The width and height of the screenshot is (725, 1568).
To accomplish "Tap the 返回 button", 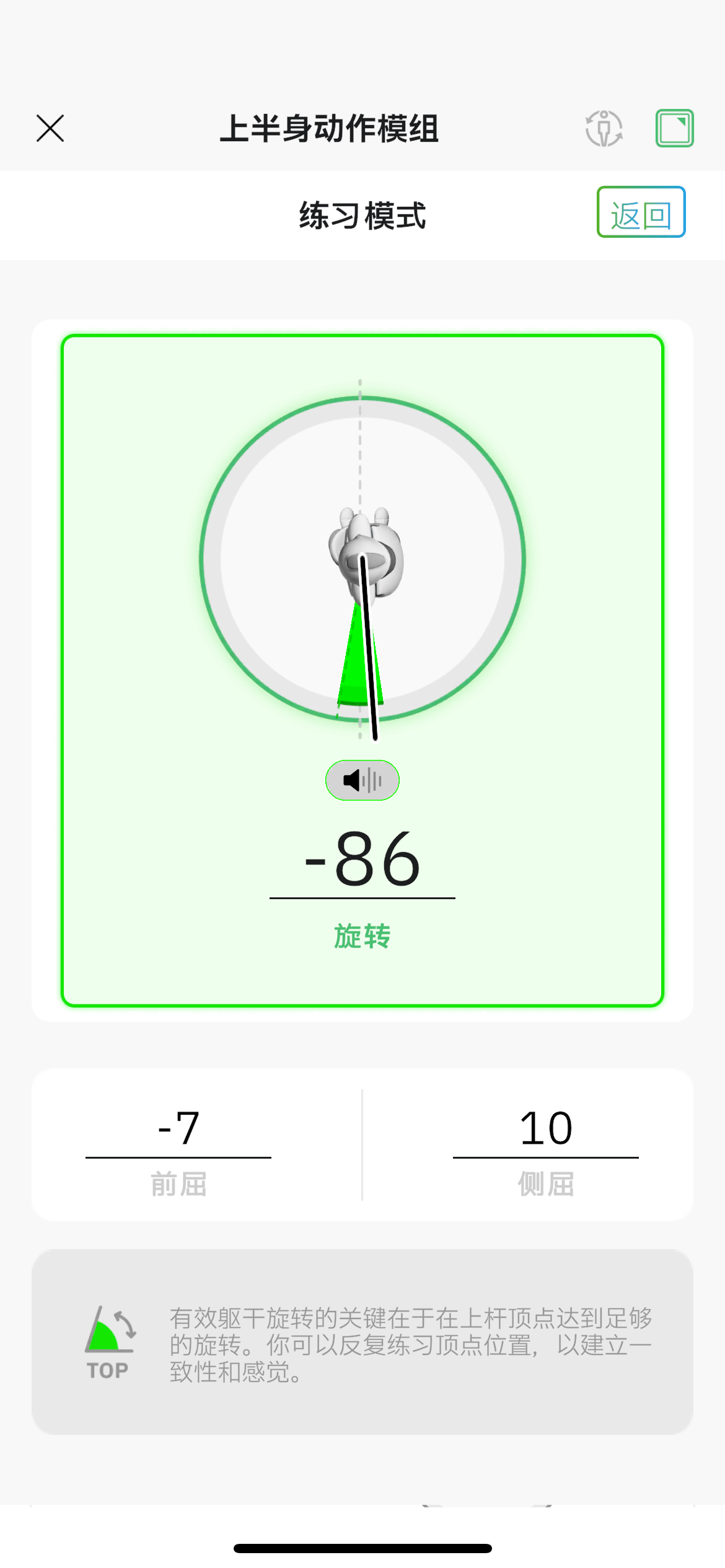I will pos(641,212).
